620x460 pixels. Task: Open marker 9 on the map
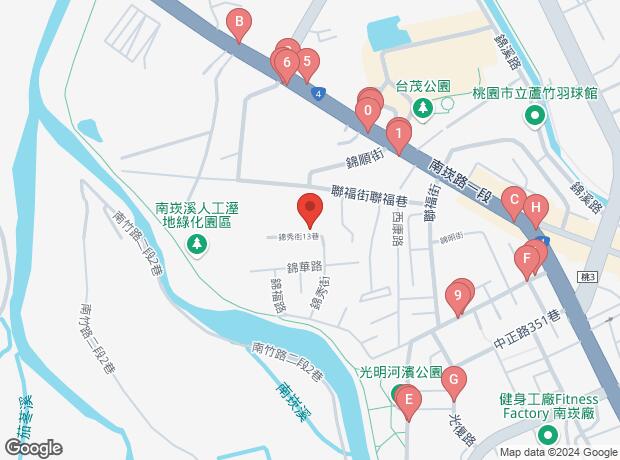[457, 296]
